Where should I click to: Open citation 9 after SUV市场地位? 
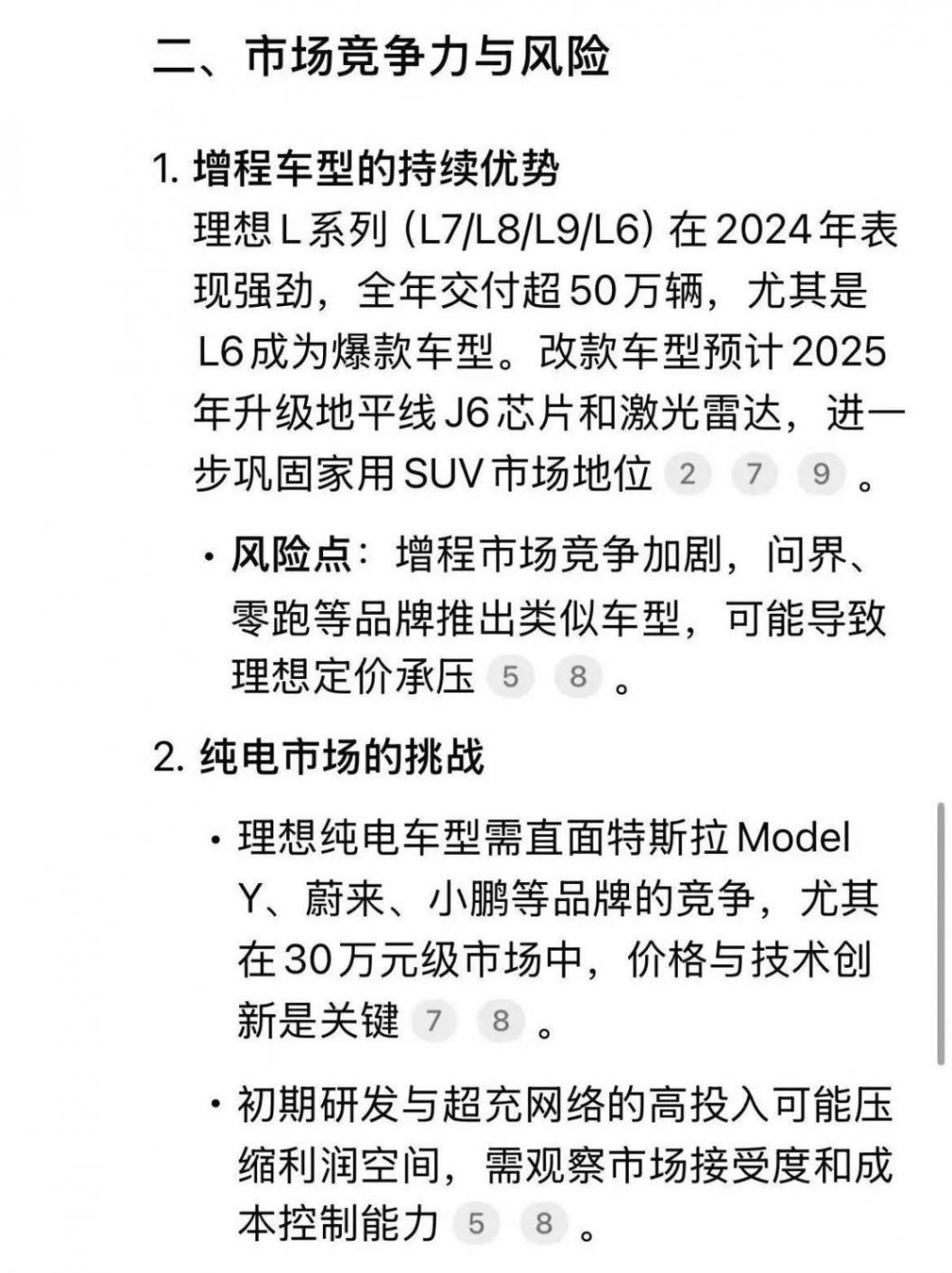pos(821,473)
